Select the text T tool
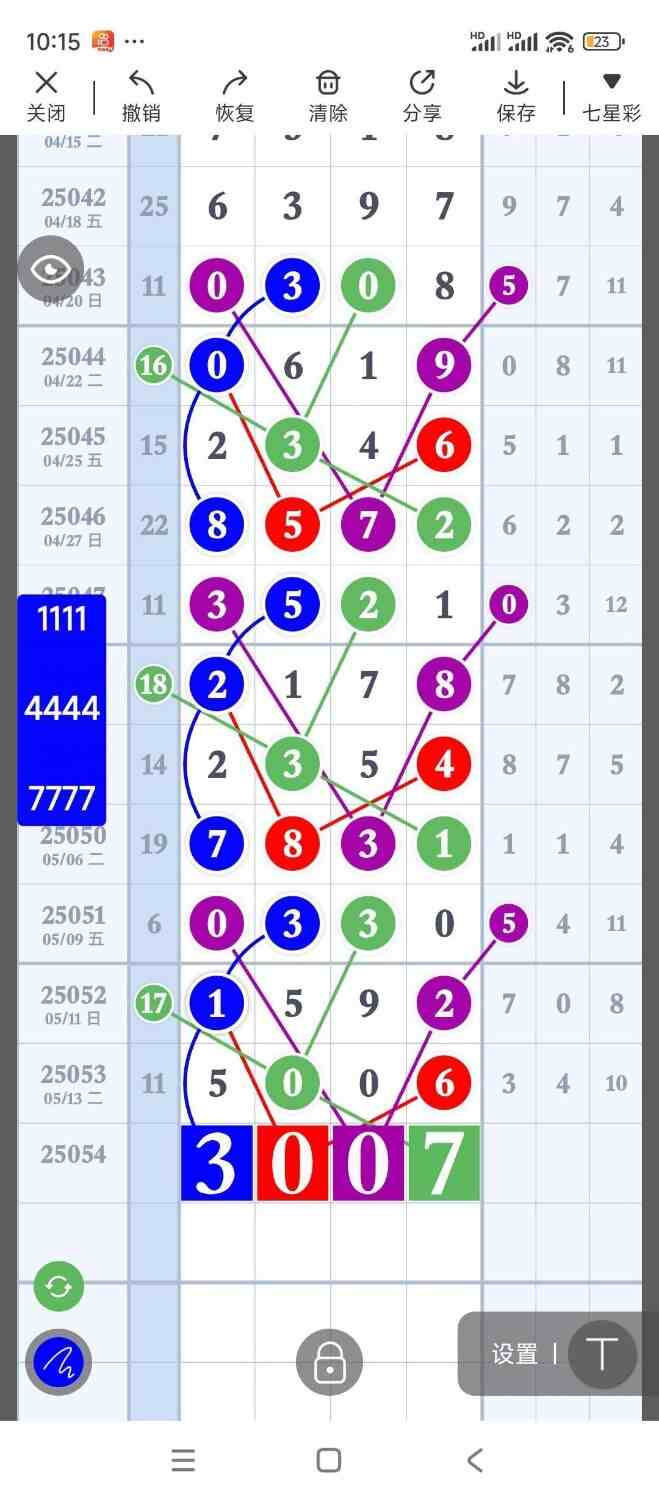 pyautogui.click(x=602, y=1354)
